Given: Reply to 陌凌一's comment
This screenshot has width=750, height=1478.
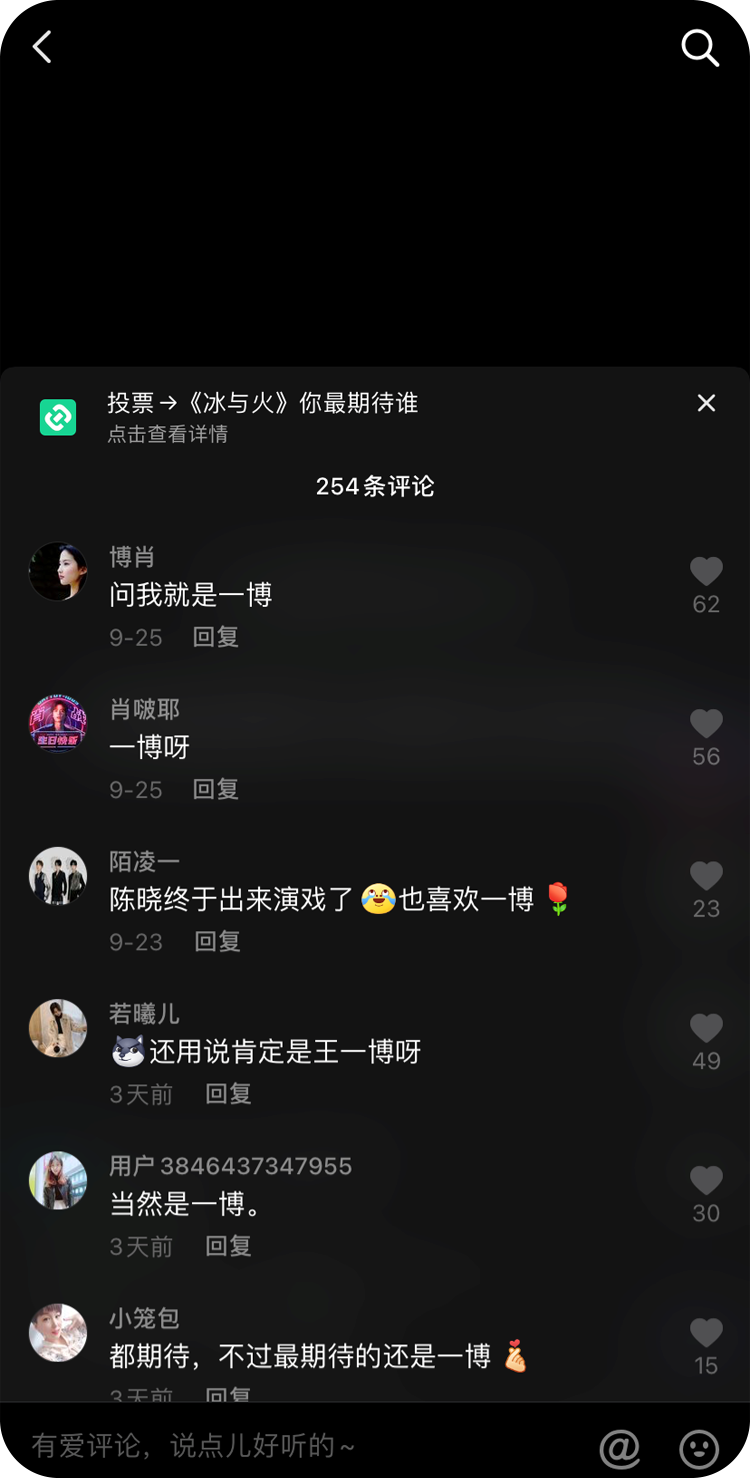Looking at the screenshot, I should pos(217,941).
